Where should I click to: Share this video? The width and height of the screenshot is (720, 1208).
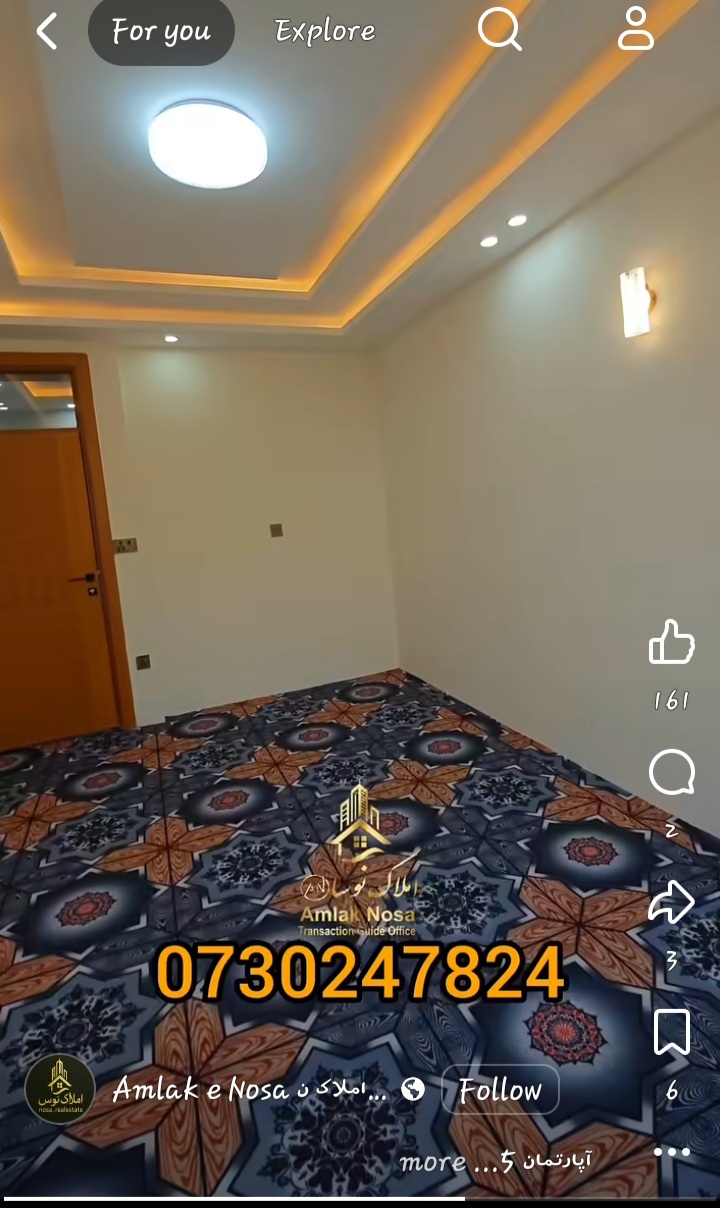click(671, 903)
